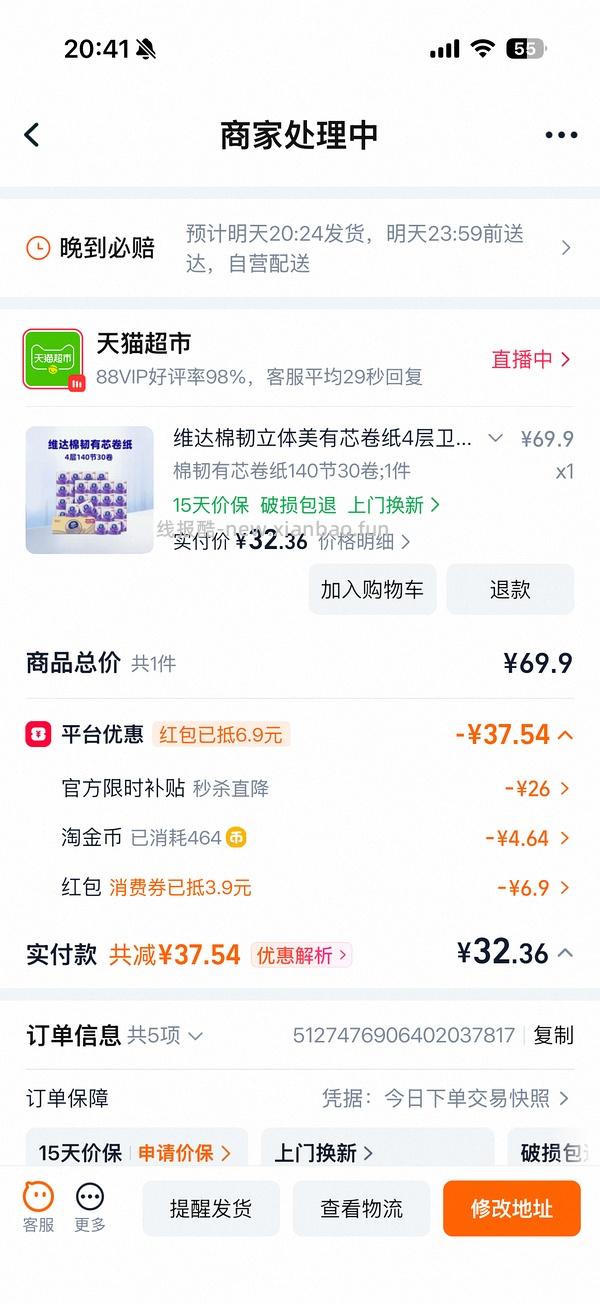600x1304 pixels.
Task: Open 官方限时补贴 discount details
Action: [300, 788]
